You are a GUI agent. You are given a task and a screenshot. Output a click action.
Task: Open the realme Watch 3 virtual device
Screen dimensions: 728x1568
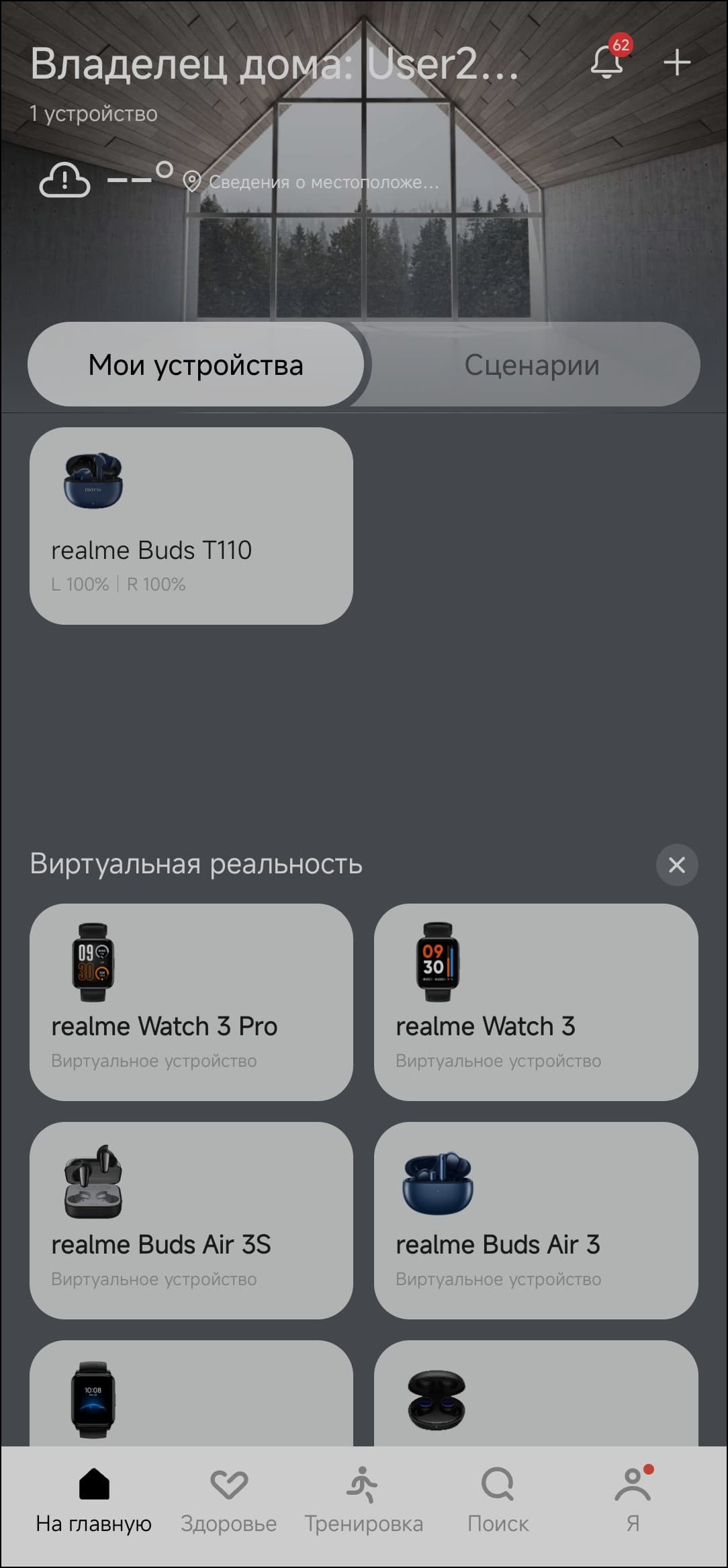(535, 1002)
